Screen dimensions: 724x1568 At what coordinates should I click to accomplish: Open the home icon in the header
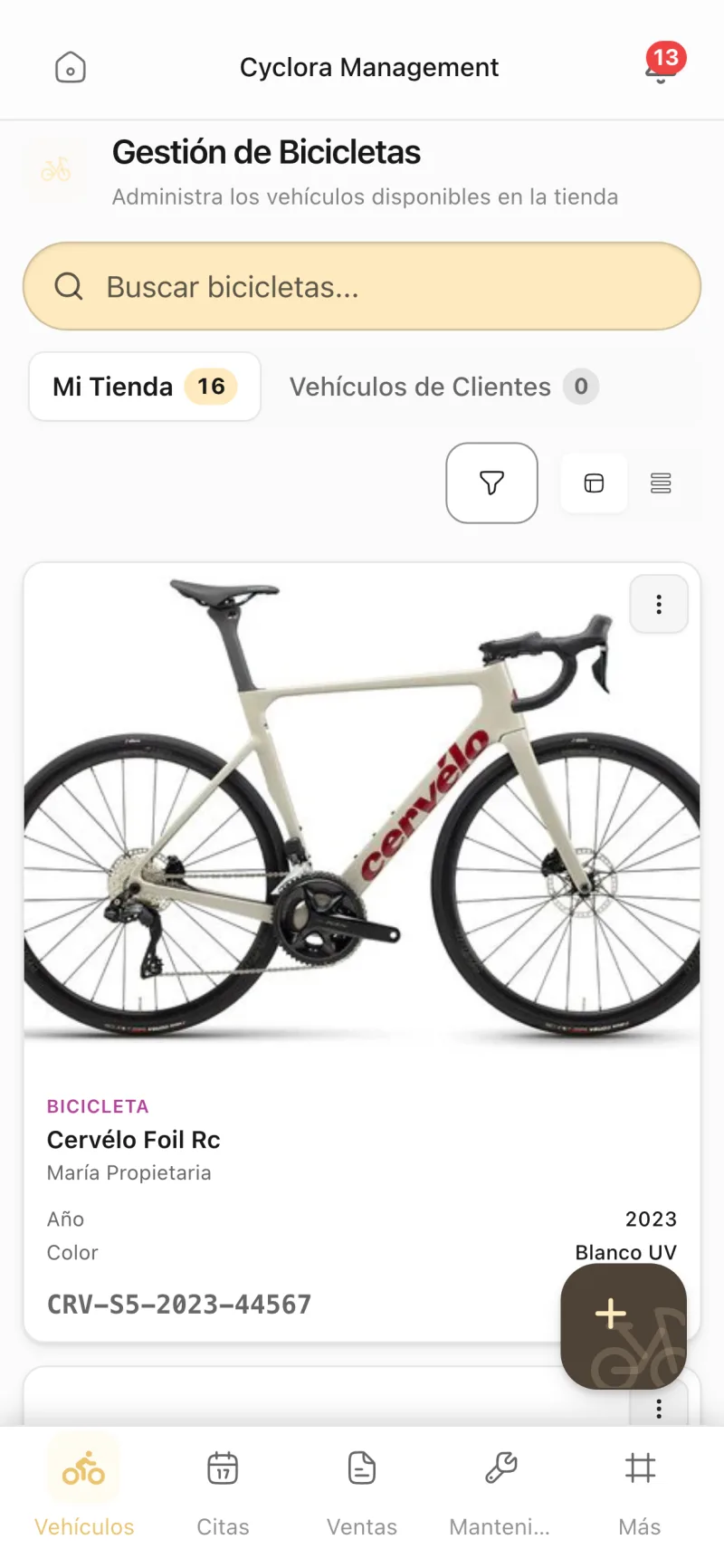(x=70, y=67)
